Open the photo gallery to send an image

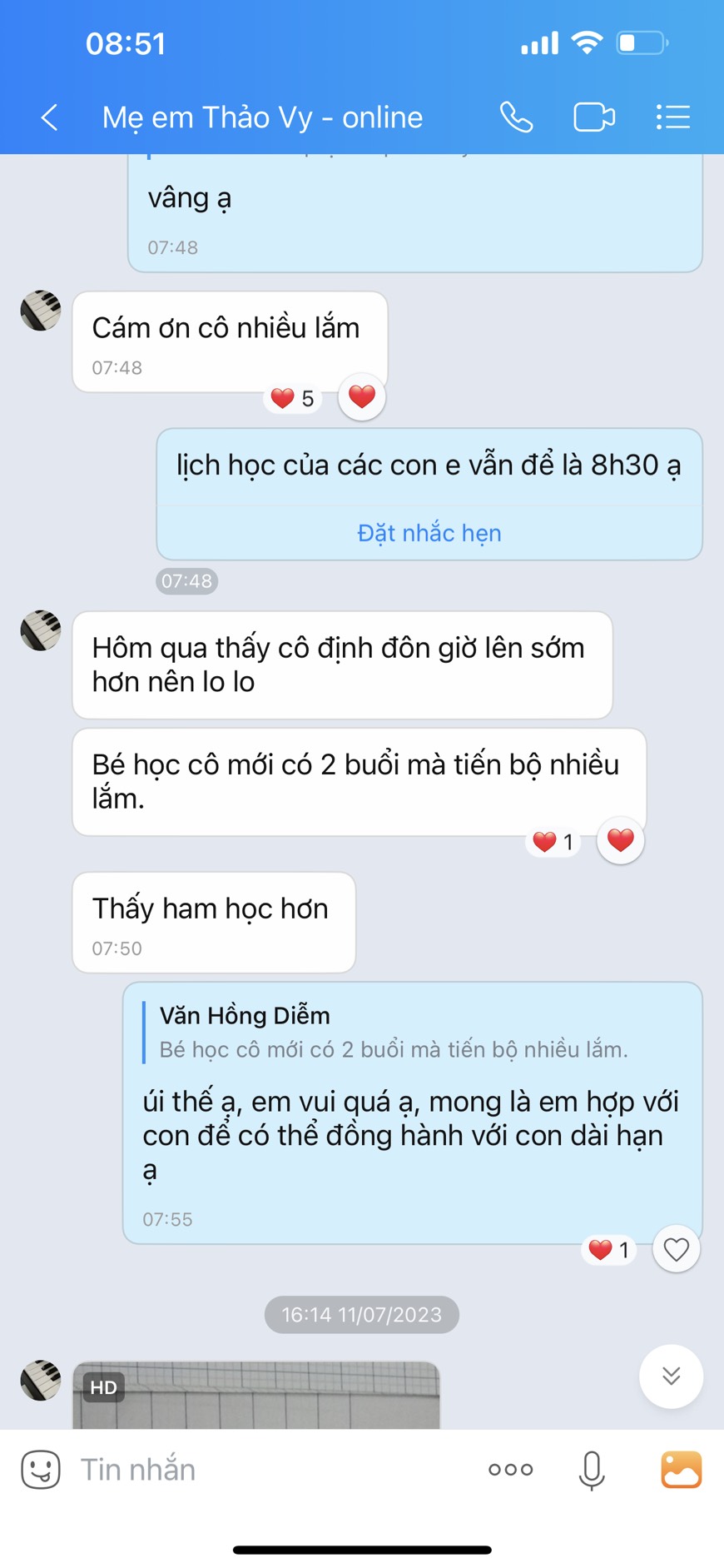click(681, 1469)
